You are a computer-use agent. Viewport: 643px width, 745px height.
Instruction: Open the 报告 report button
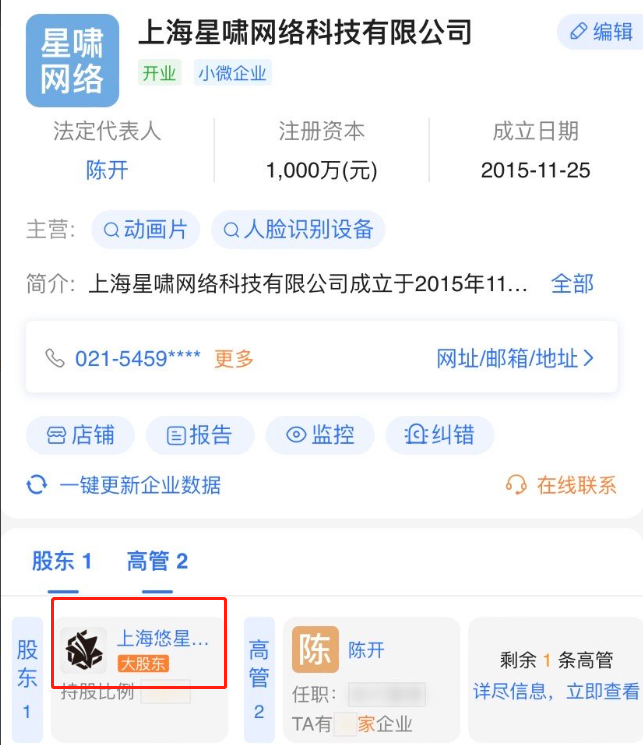point(199,435)
